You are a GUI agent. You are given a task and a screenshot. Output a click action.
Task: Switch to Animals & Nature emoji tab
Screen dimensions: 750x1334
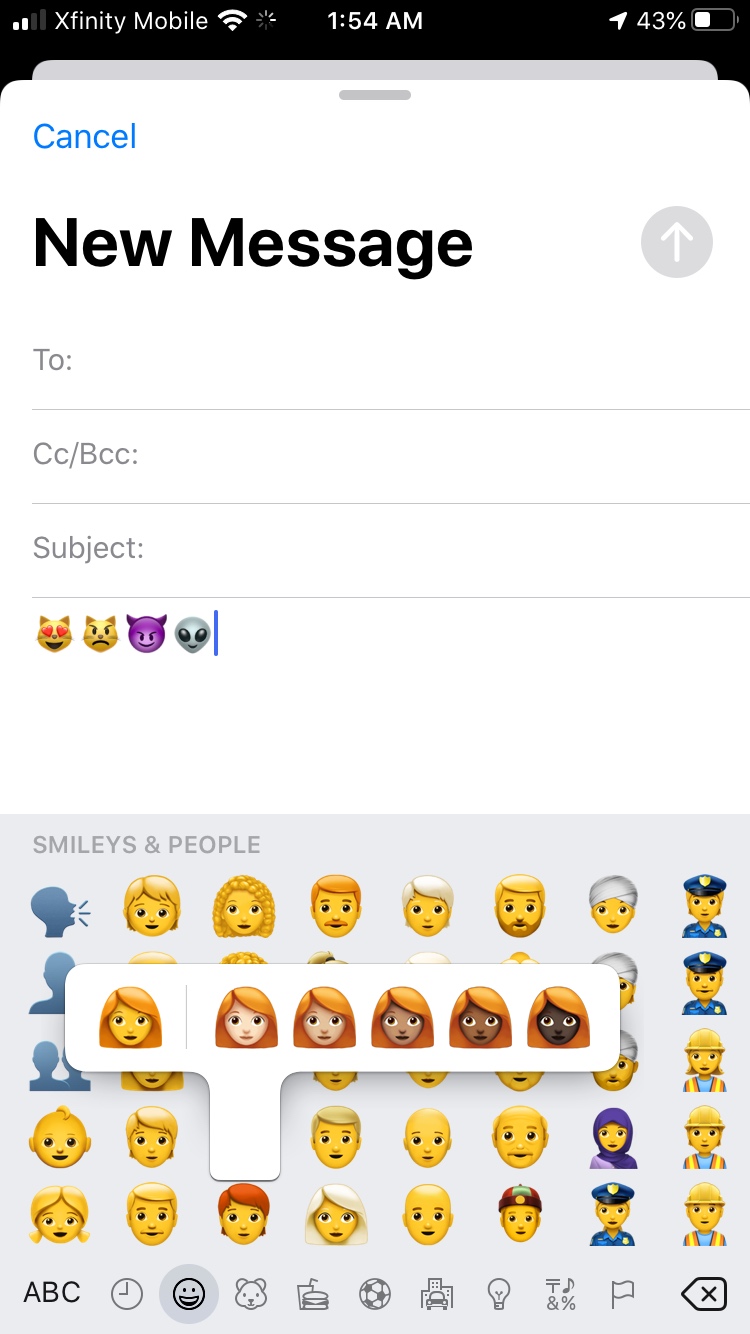coord(250,1294)
